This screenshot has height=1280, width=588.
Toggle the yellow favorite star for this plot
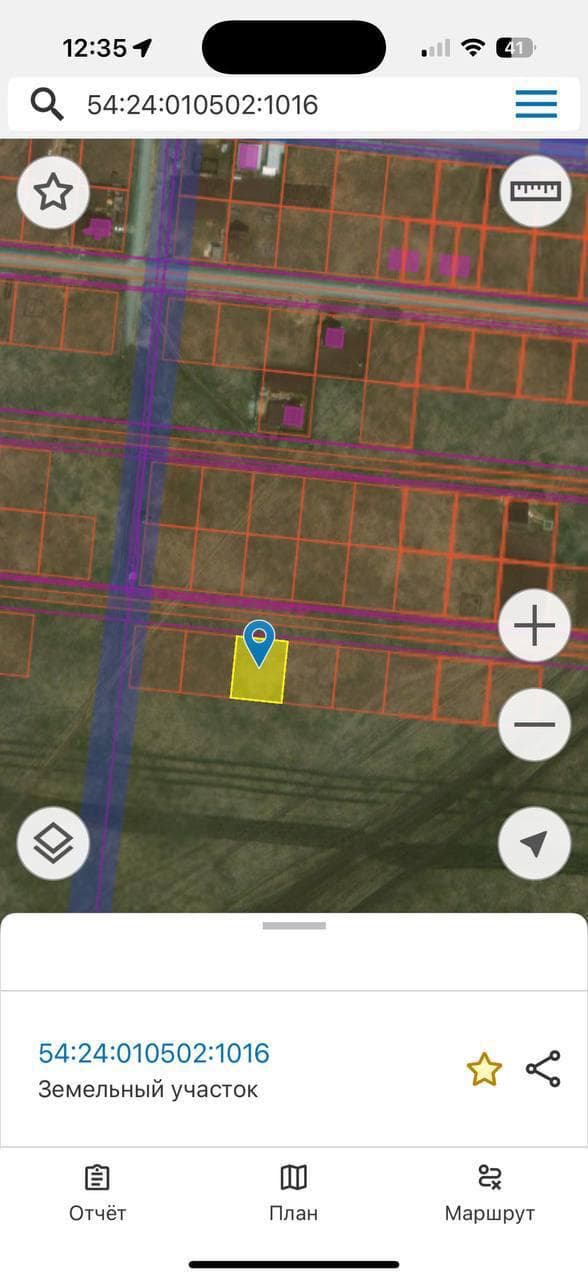484,1069
